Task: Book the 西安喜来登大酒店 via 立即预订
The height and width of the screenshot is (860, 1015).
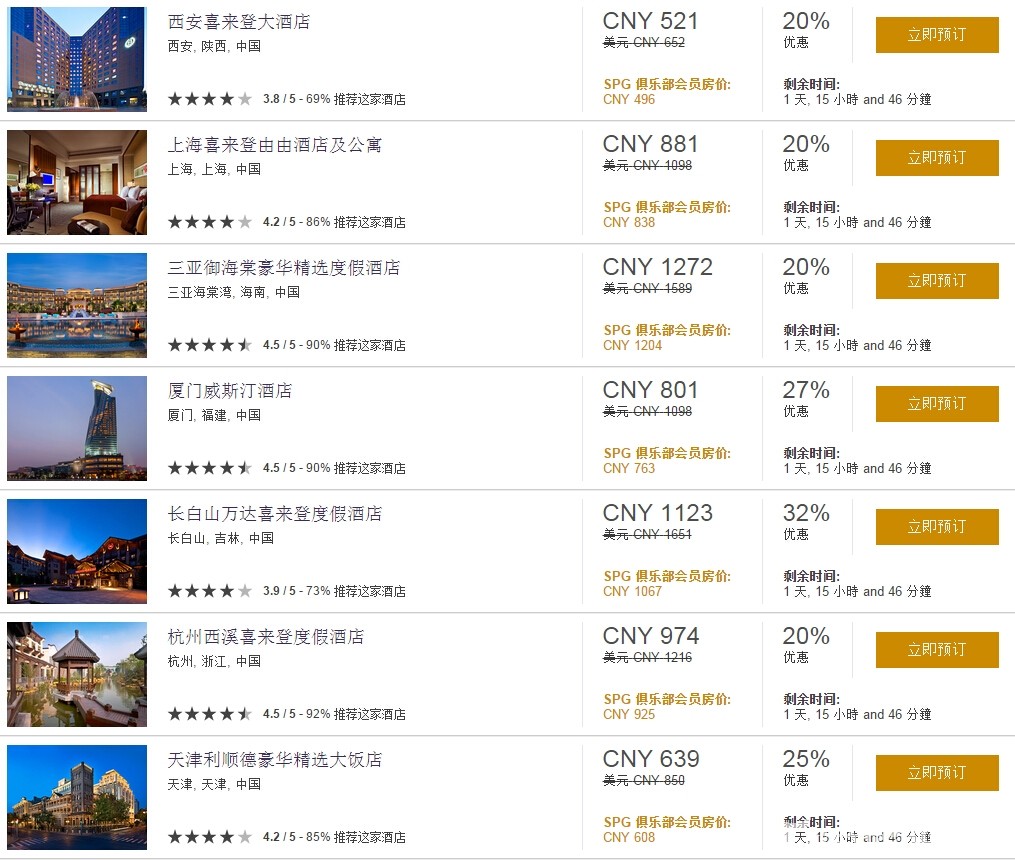Action: [937, 35]
